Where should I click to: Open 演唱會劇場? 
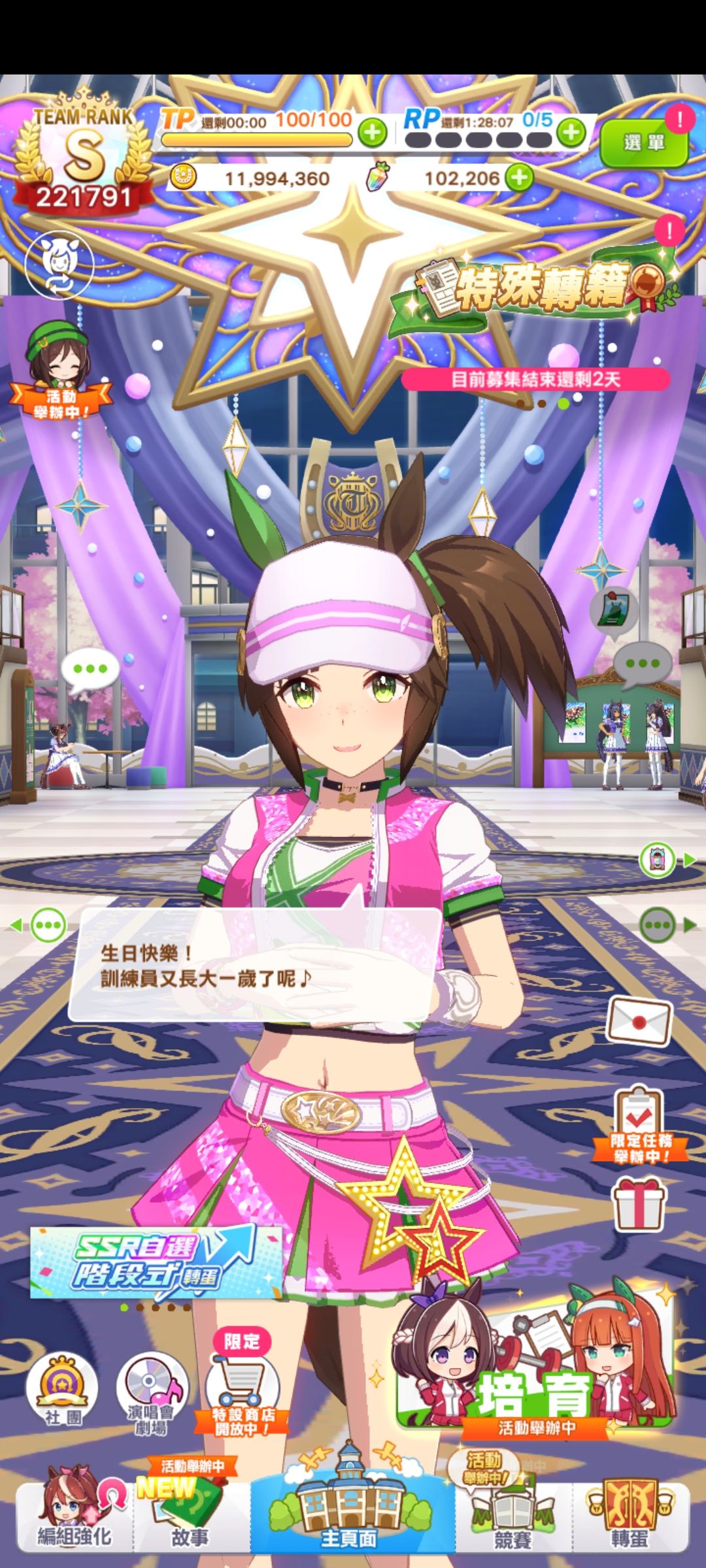coord(152,1392)
